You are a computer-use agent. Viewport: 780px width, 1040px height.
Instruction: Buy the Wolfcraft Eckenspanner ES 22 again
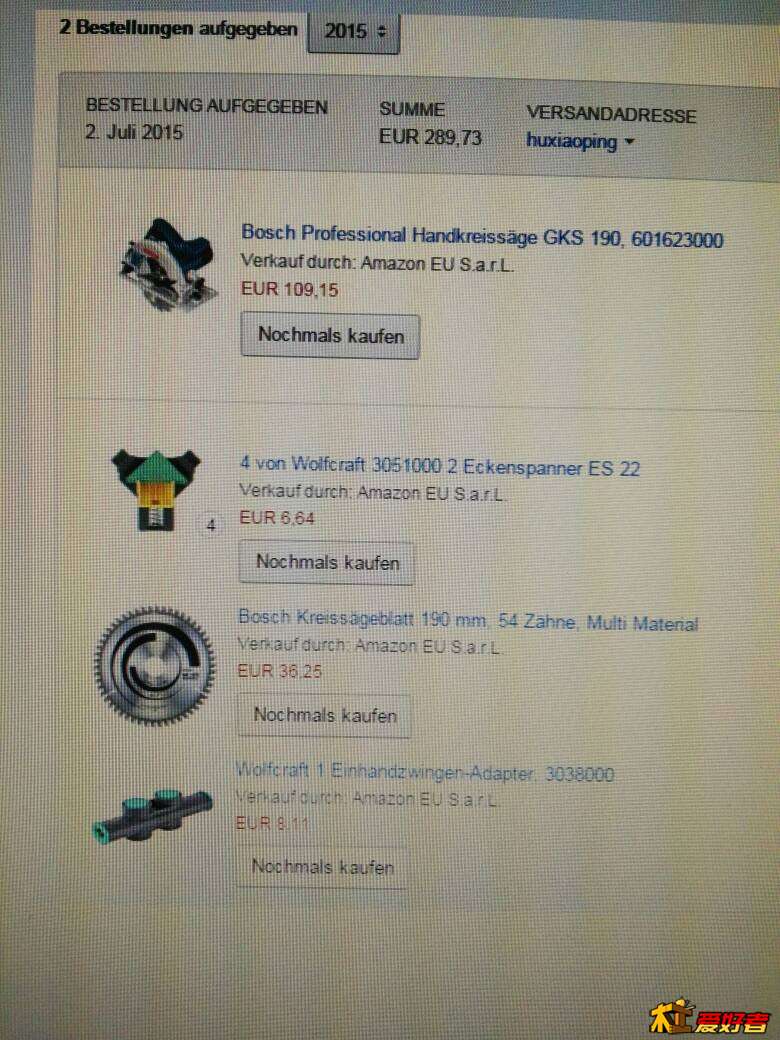click(x=327, y=562)
